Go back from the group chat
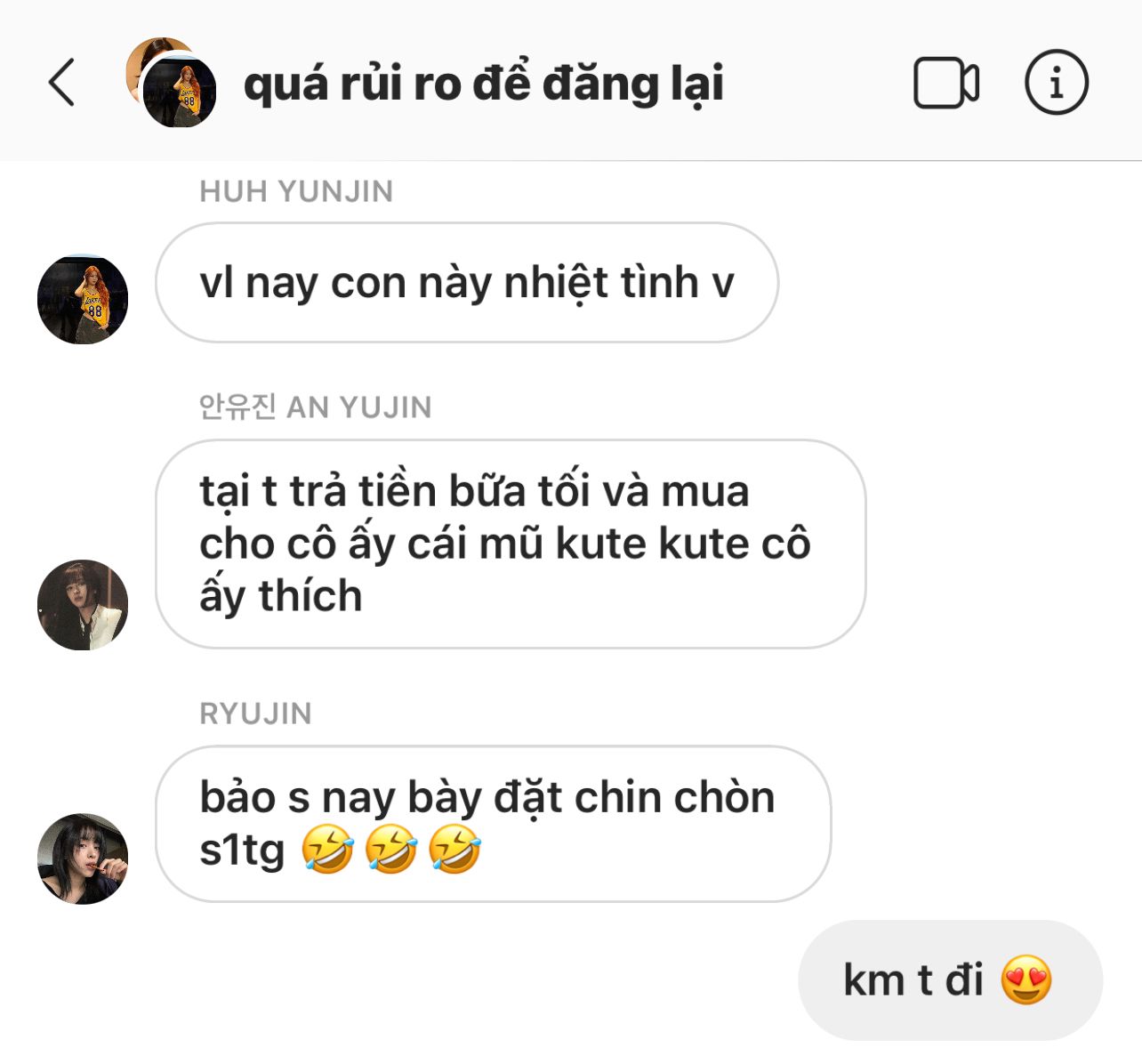Viewport: 1142px width, 1064px height. (61, 83)
